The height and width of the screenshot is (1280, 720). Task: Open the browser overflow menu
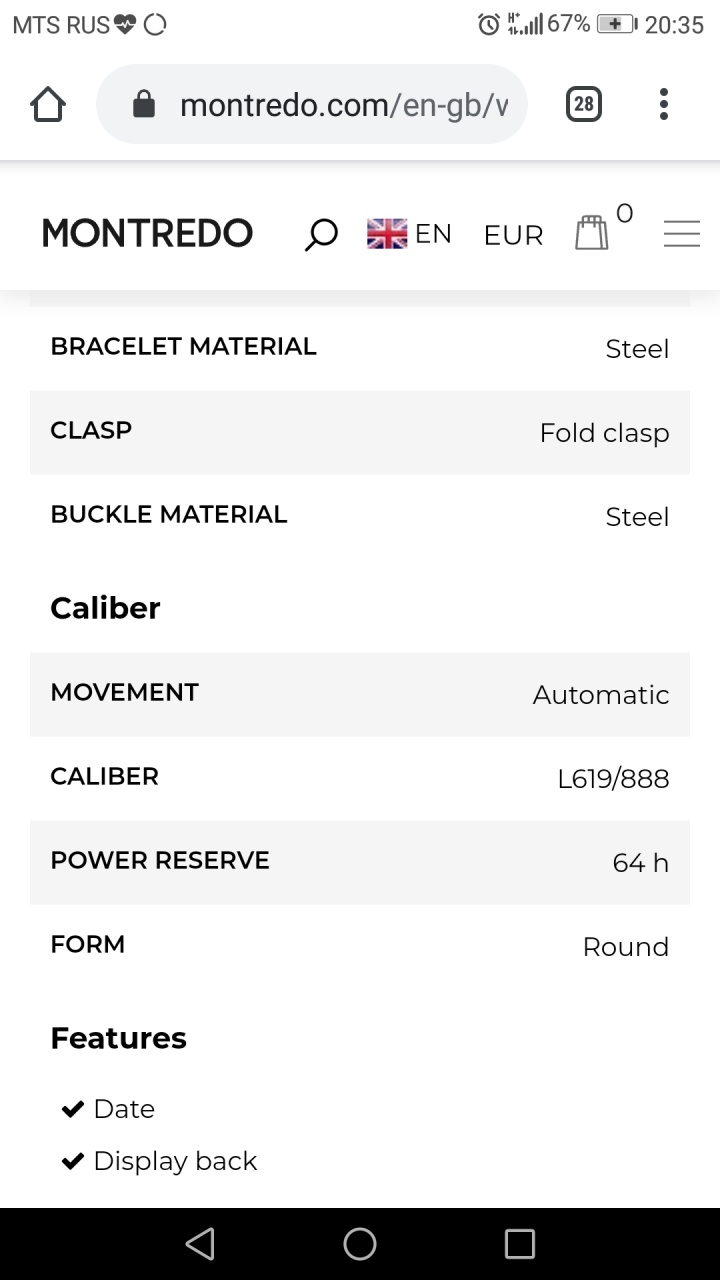coord(663,104)
